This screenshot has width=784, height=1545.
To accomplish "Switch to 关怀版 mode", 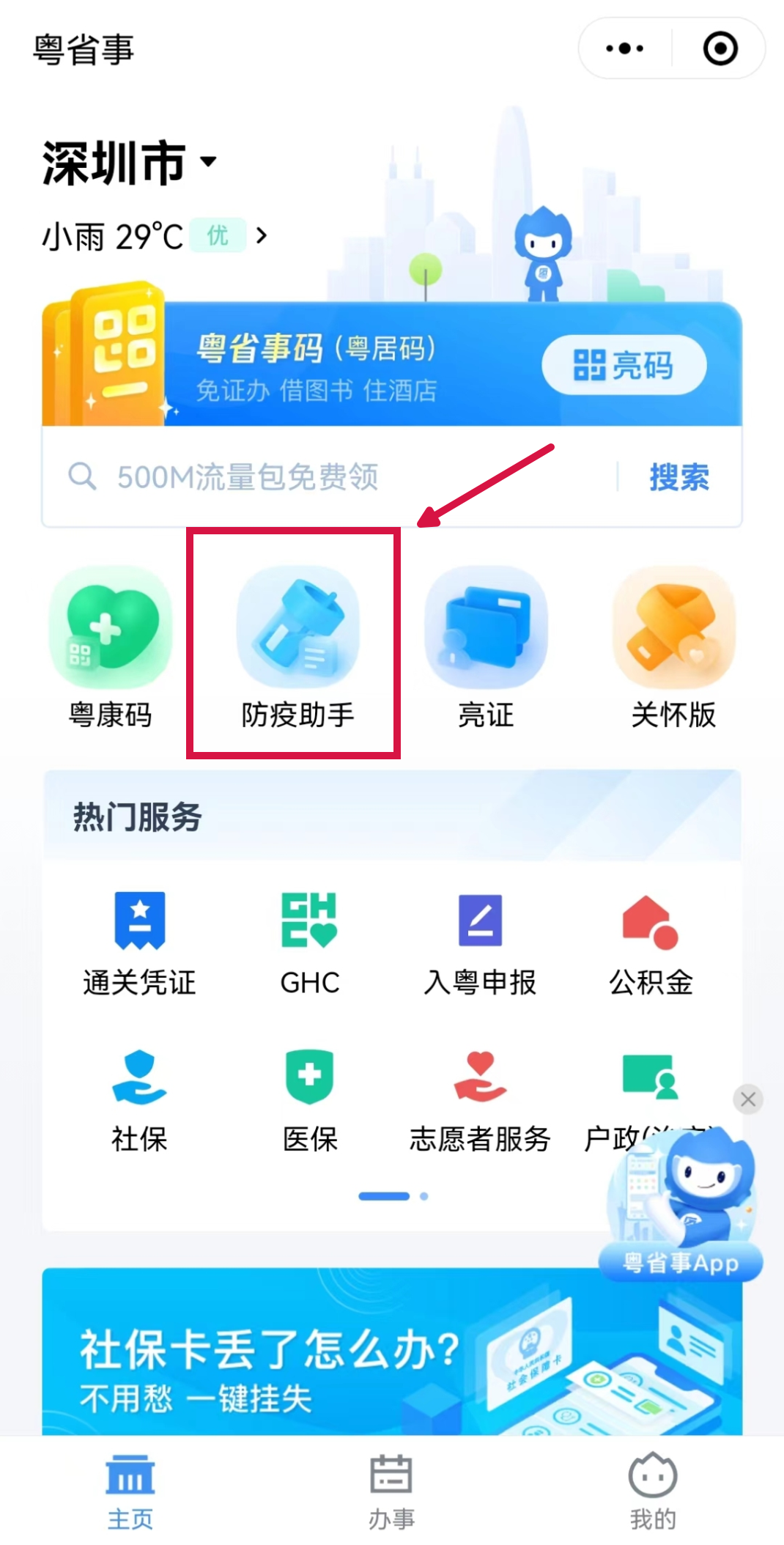I will tap(673, 645).
